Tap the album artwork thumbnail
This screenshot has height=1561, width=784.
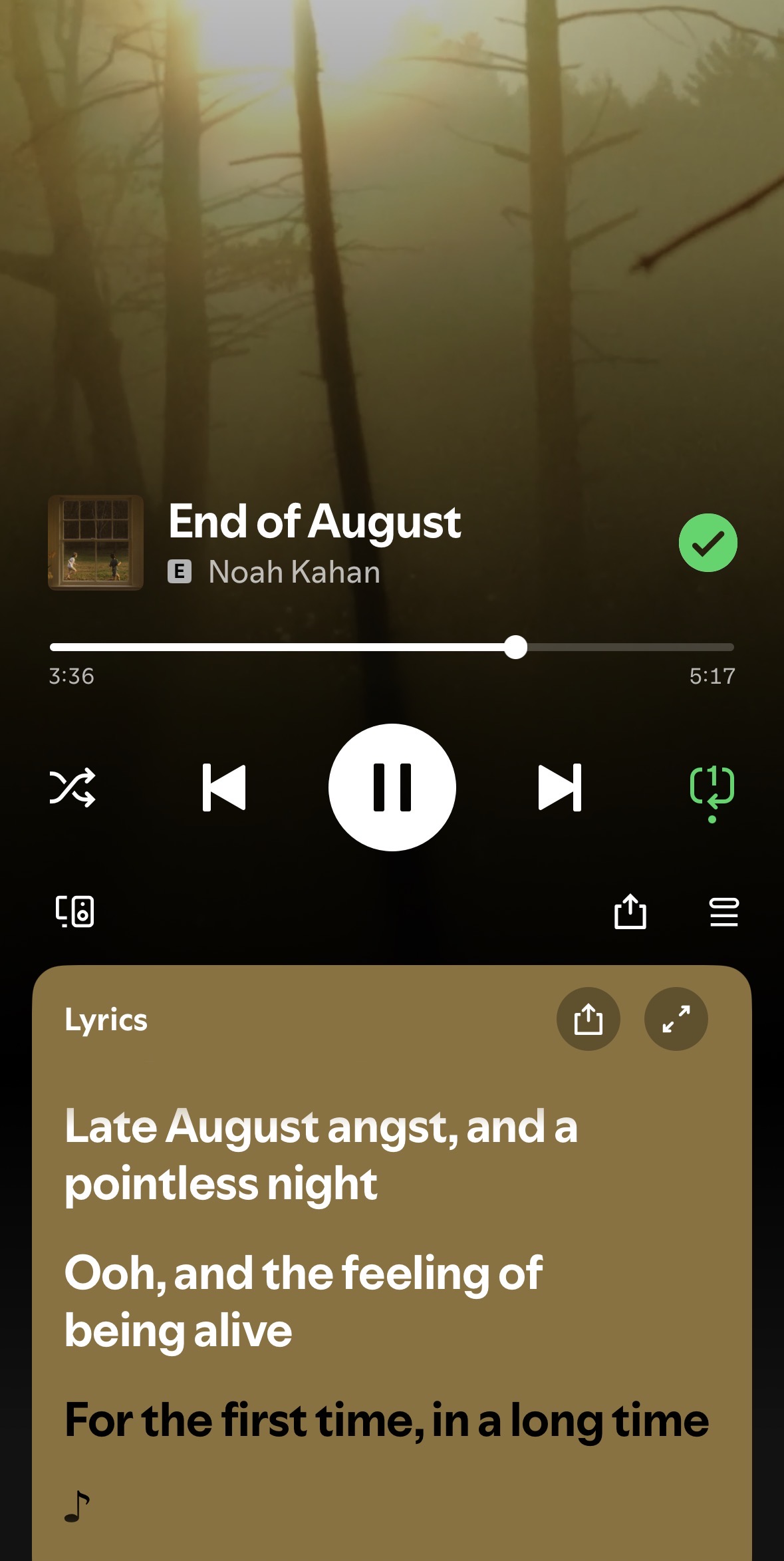(96, 543)
